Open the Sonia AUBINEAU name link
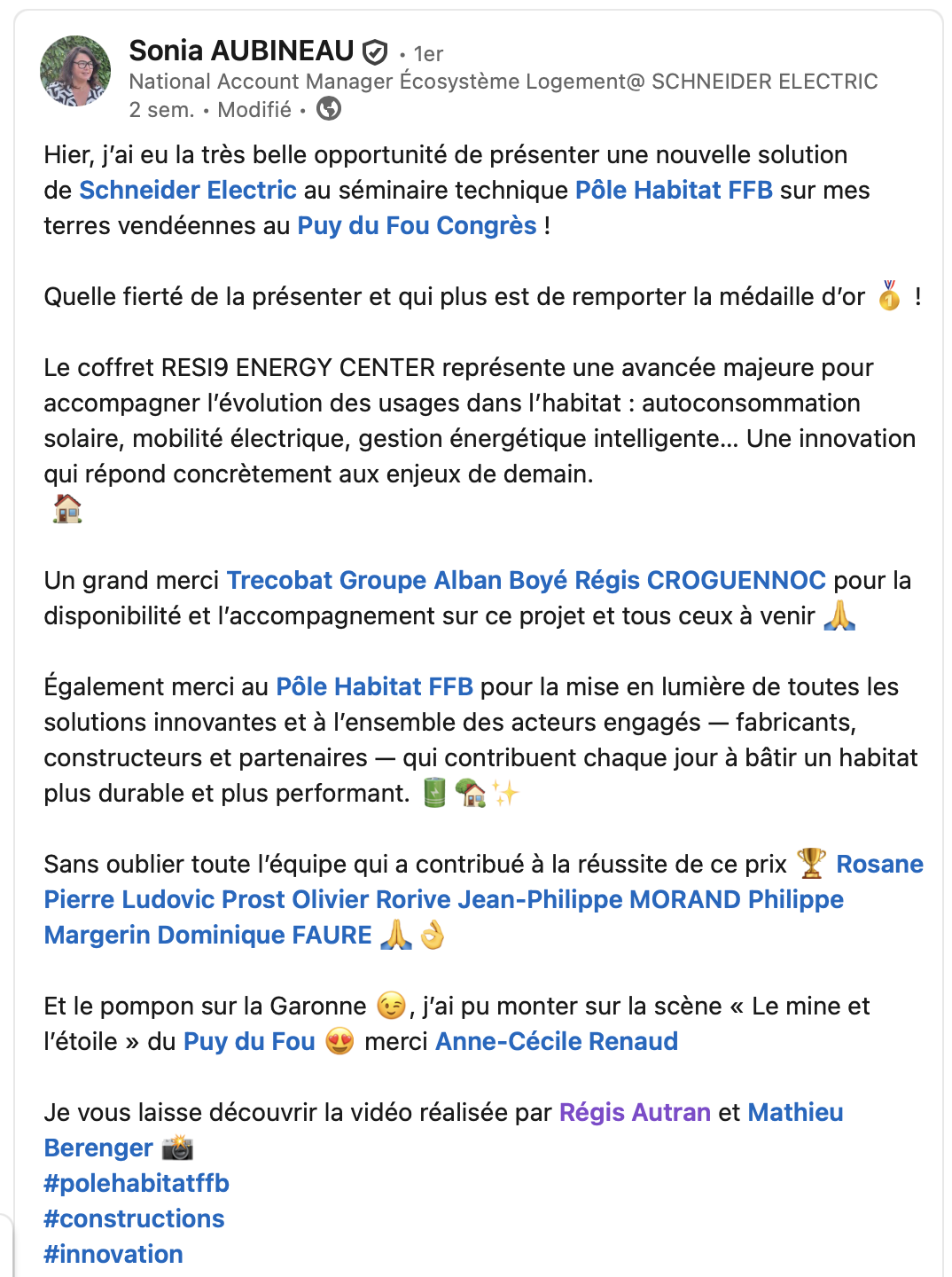 coord(241,51)
